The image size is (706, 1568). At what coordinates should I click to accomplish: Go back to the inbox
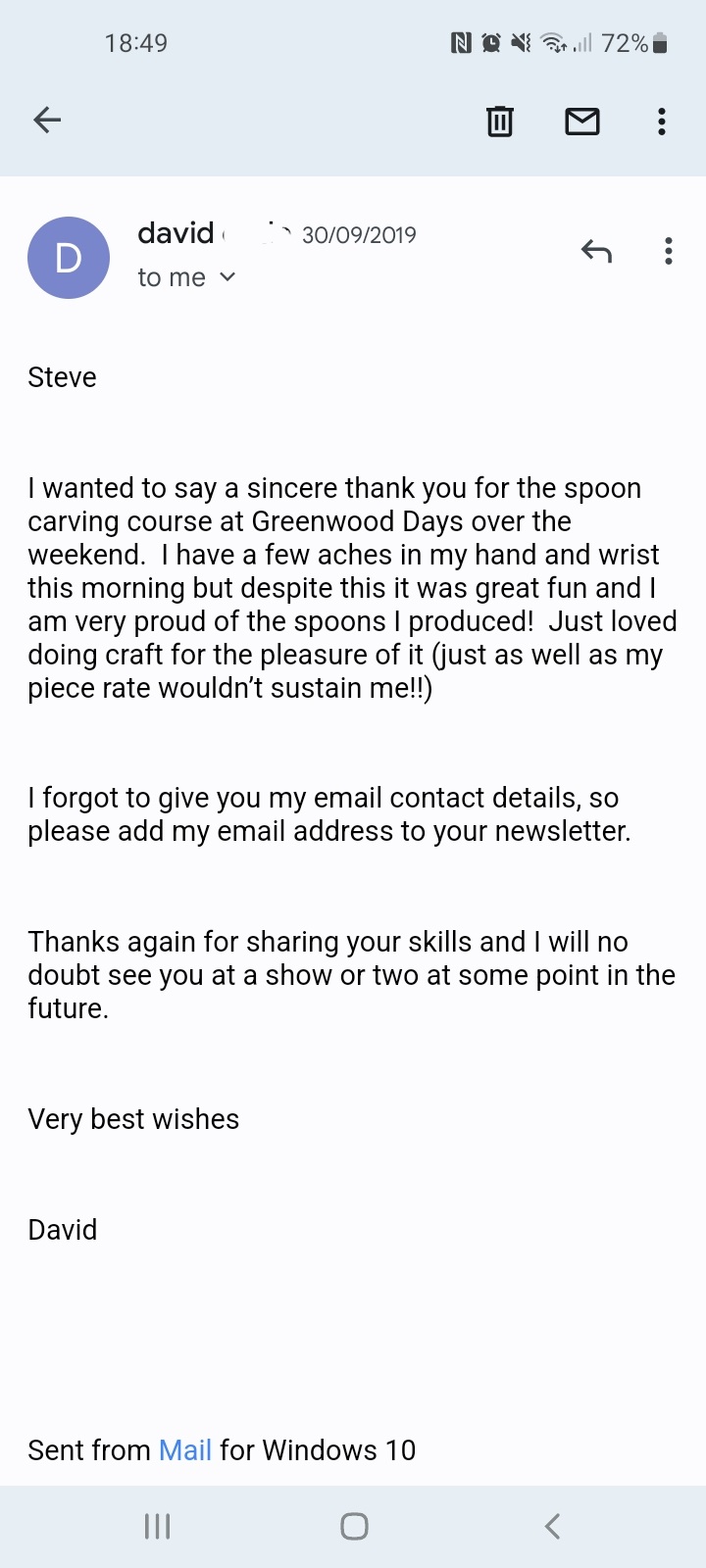pos(47,121)
